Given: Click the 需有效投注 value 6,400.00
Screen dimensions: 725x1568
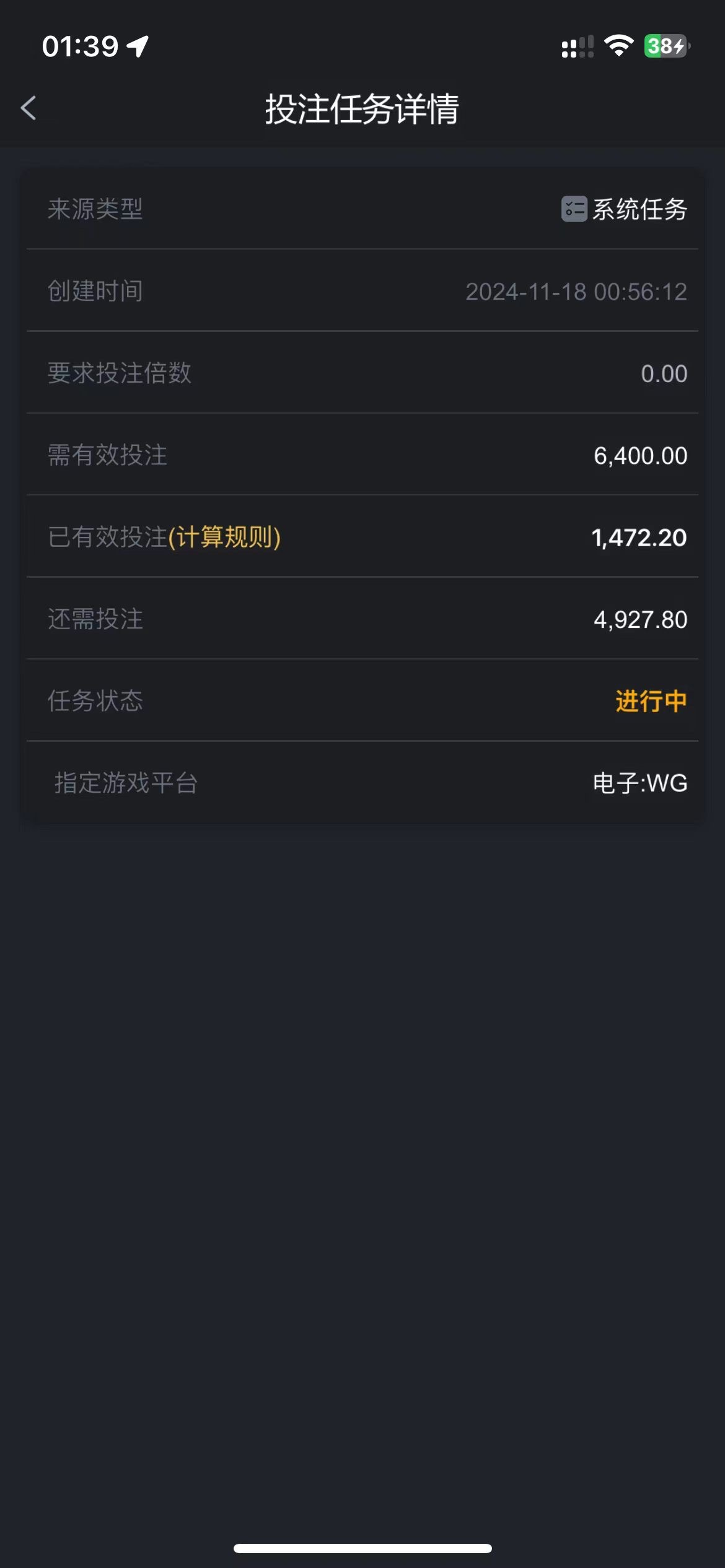Looking at the screenshot, I should coord(641,456).
